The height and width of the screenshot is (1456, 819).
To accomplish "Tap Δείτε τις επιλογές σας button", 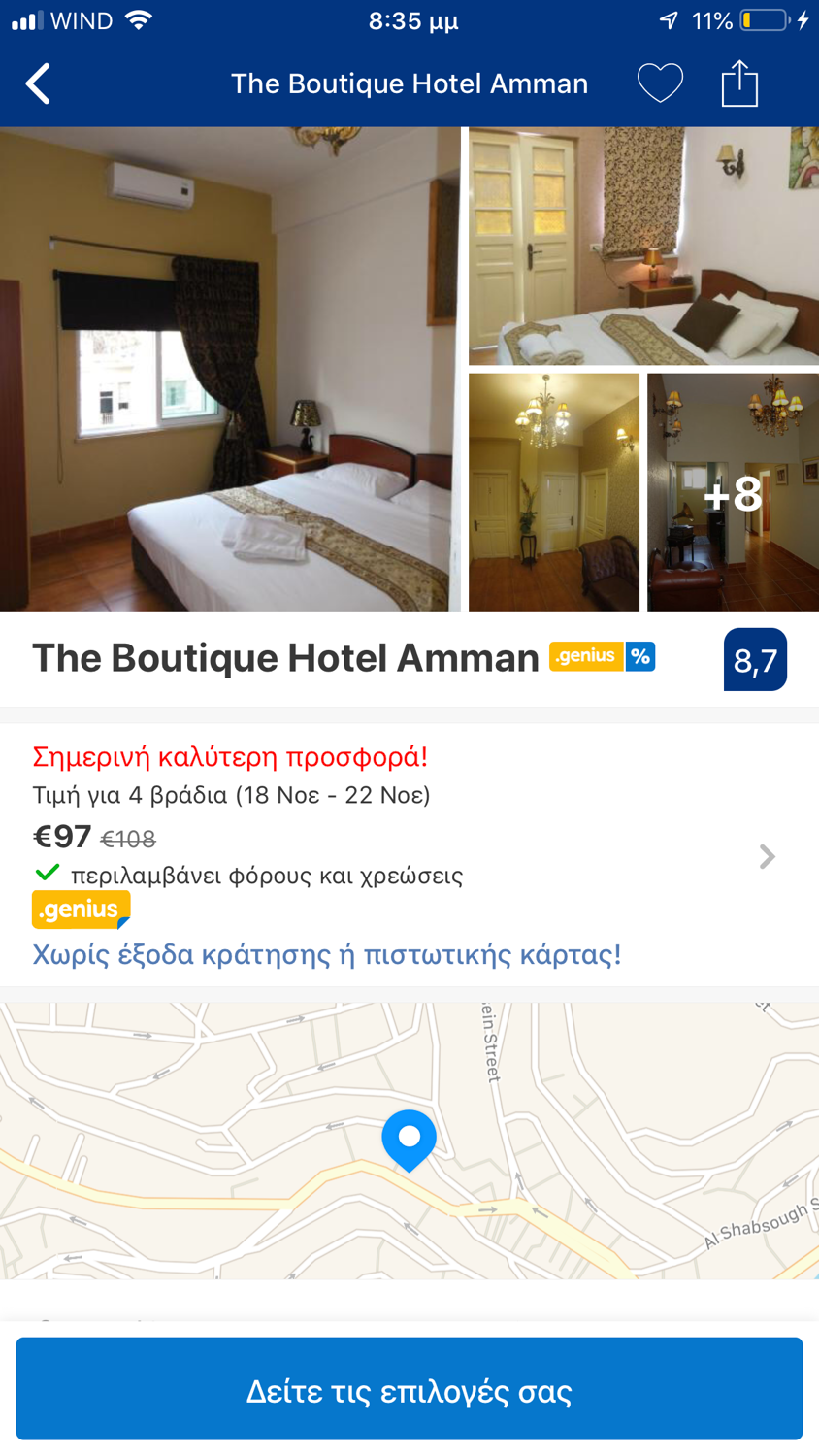I will coord(409,1389).
